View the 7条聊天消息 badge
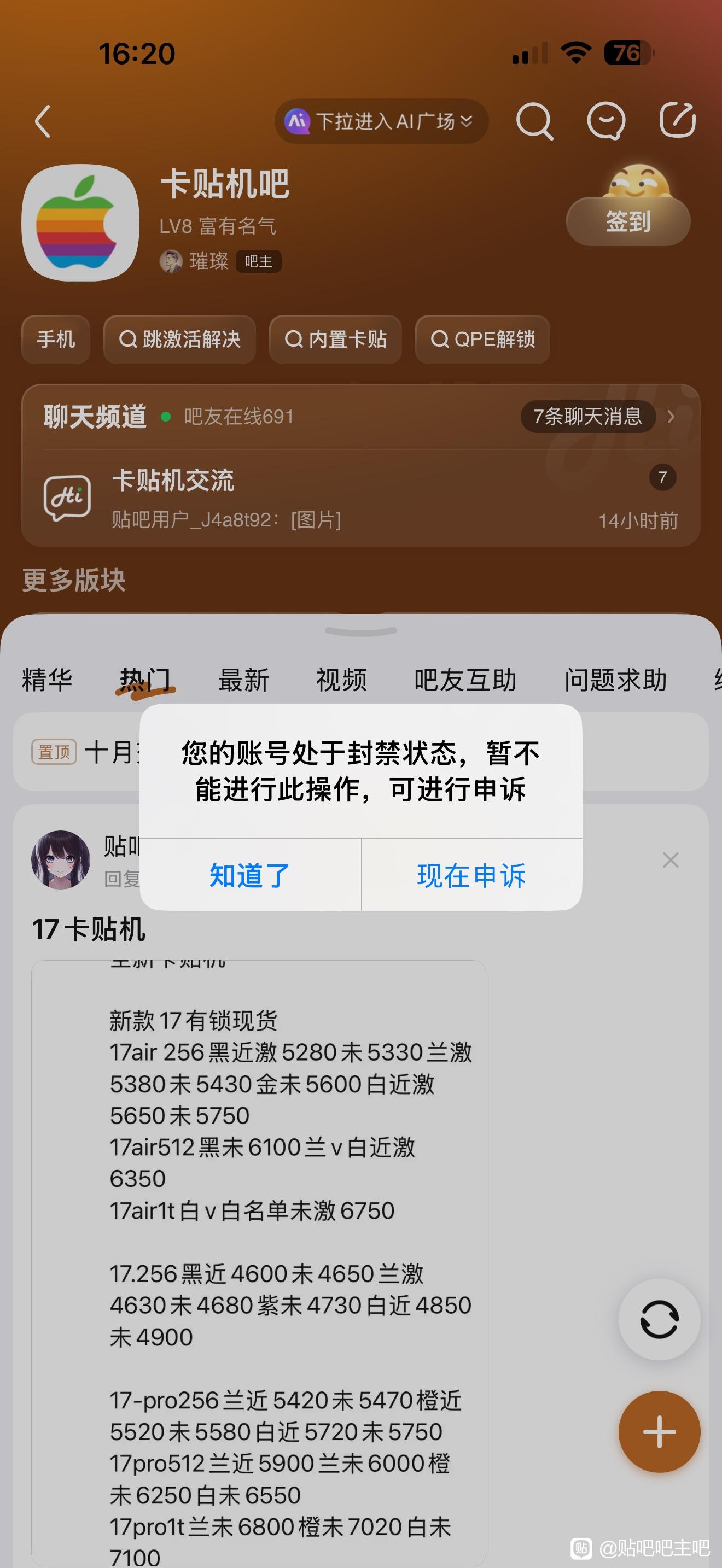The width and height of the screenshot is (722, 1568). tap(587, 417)
